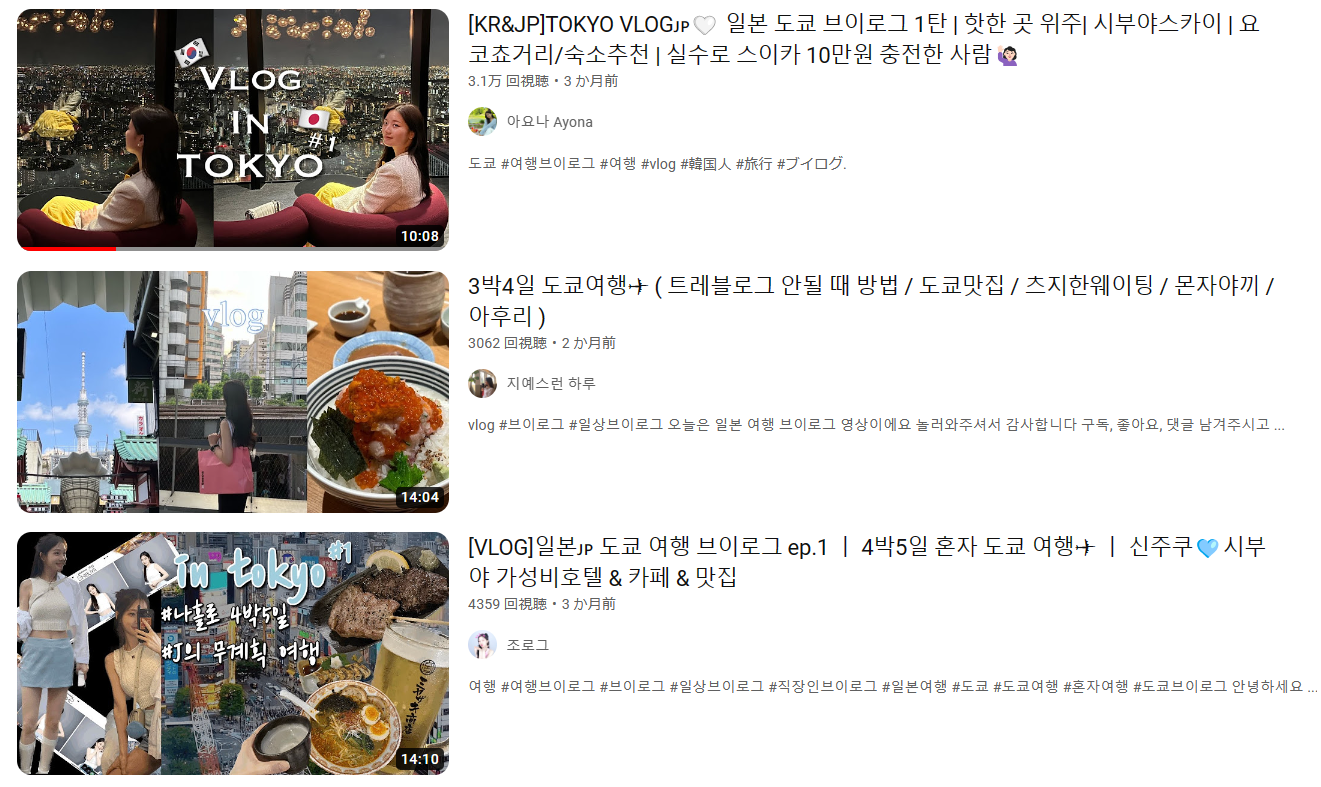The width and height of the screenshot is (1321, 787).
Task: Play the Vlog in Tokyo #1 thumbnail
Action: tap(232, 129)
